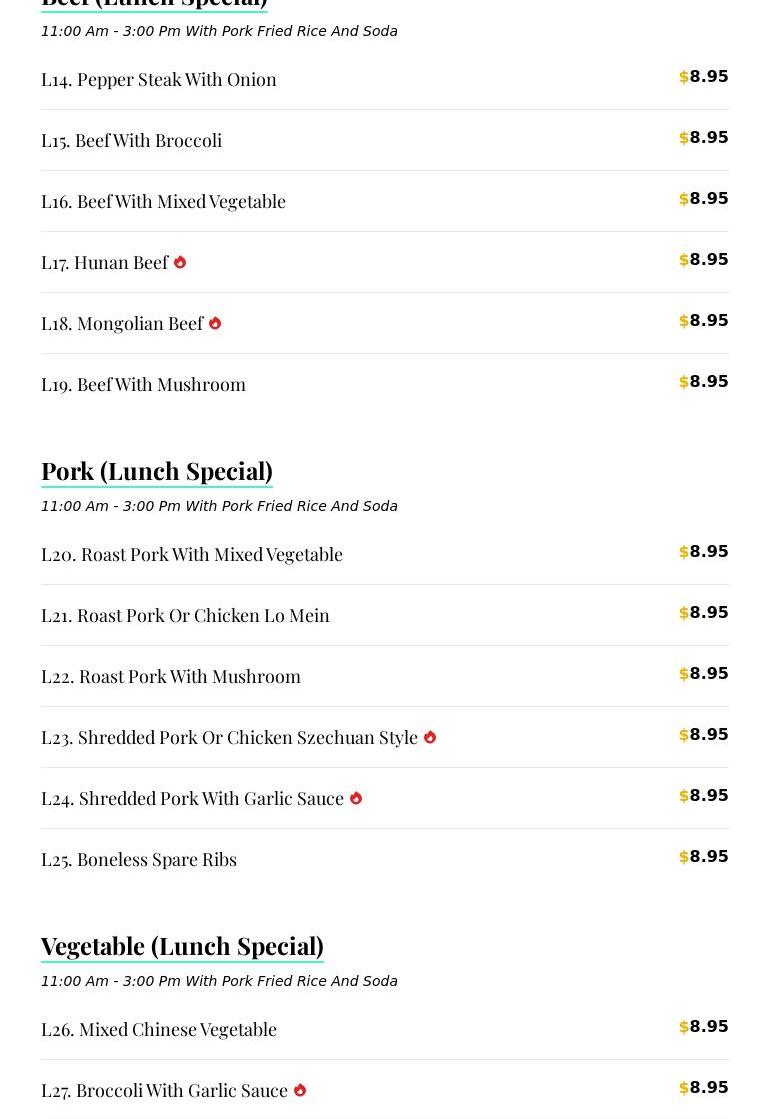Tap the L17. Hunan Beef row

click(x=105, y=262)
